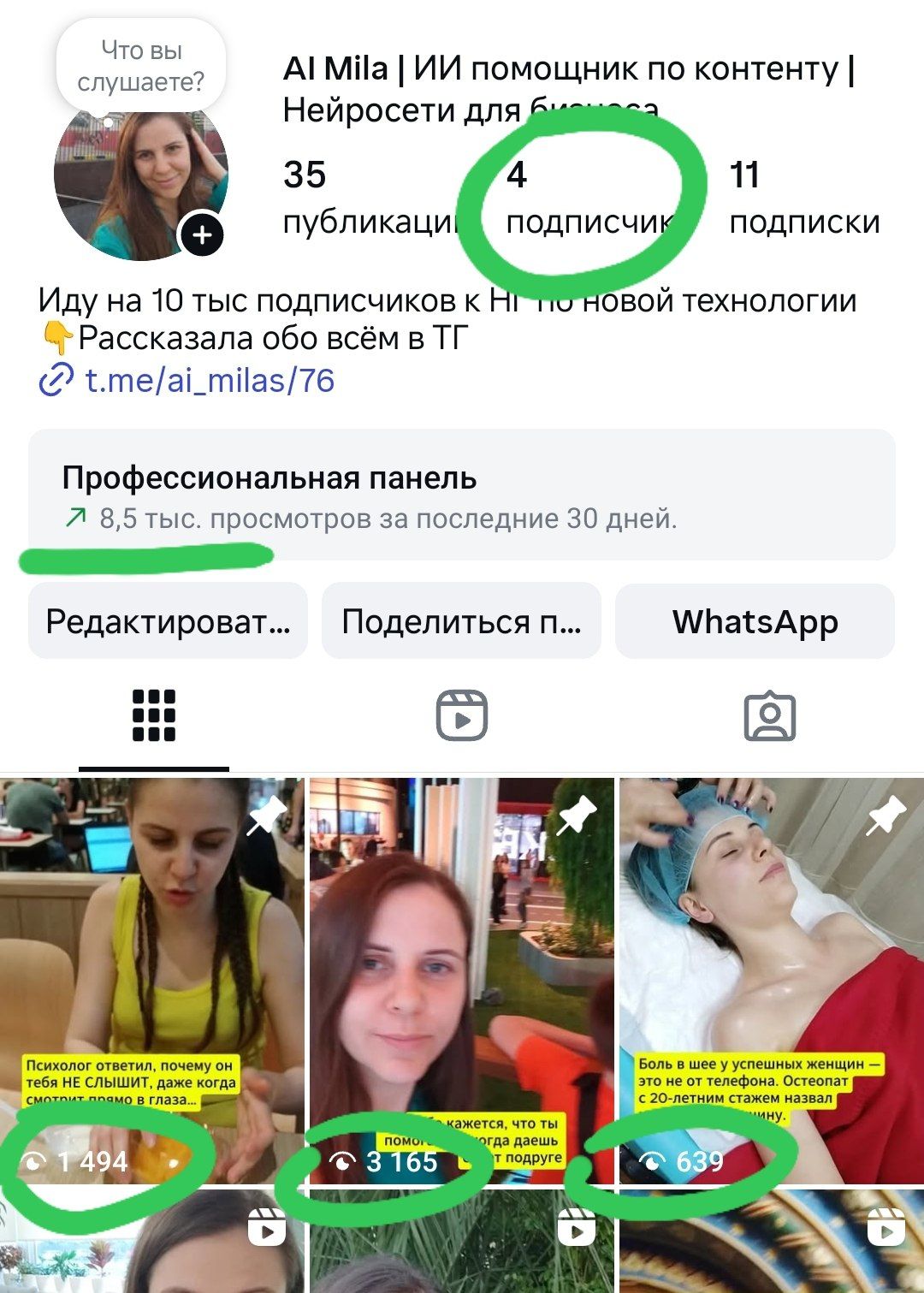Screen dimensions: 924x1293
Task: Open Профессиональная панель
Action: click(462, 495)
